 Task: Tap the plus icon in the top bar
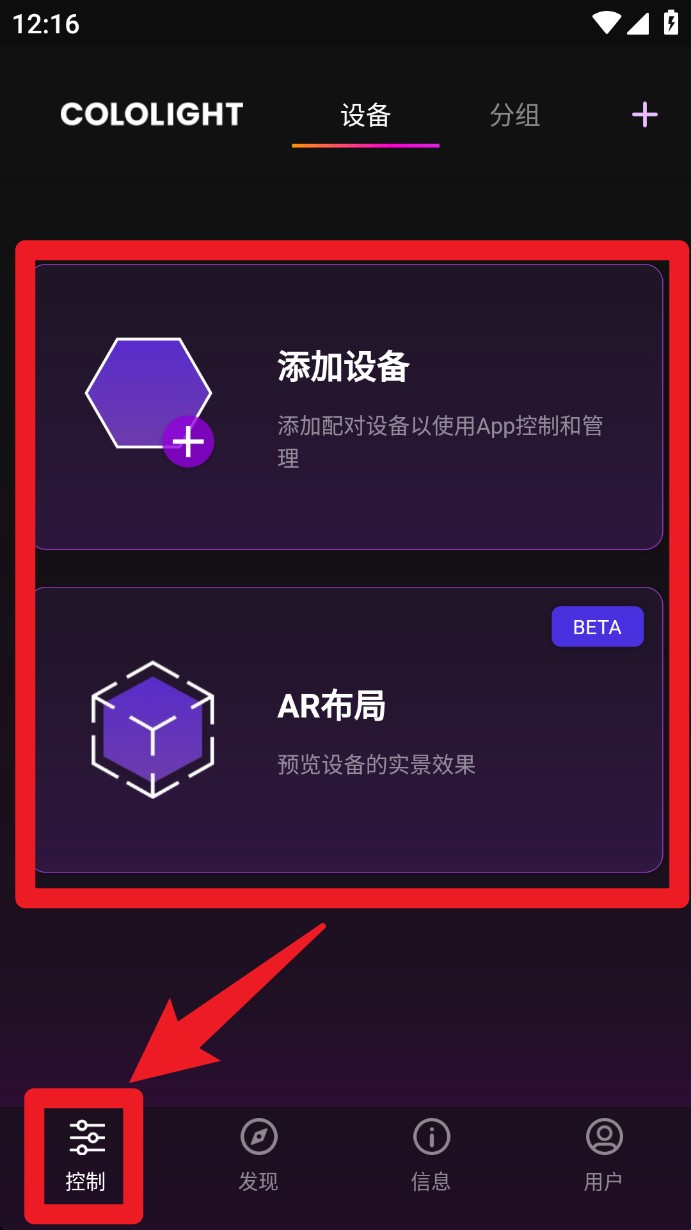(x=644, y=115)
